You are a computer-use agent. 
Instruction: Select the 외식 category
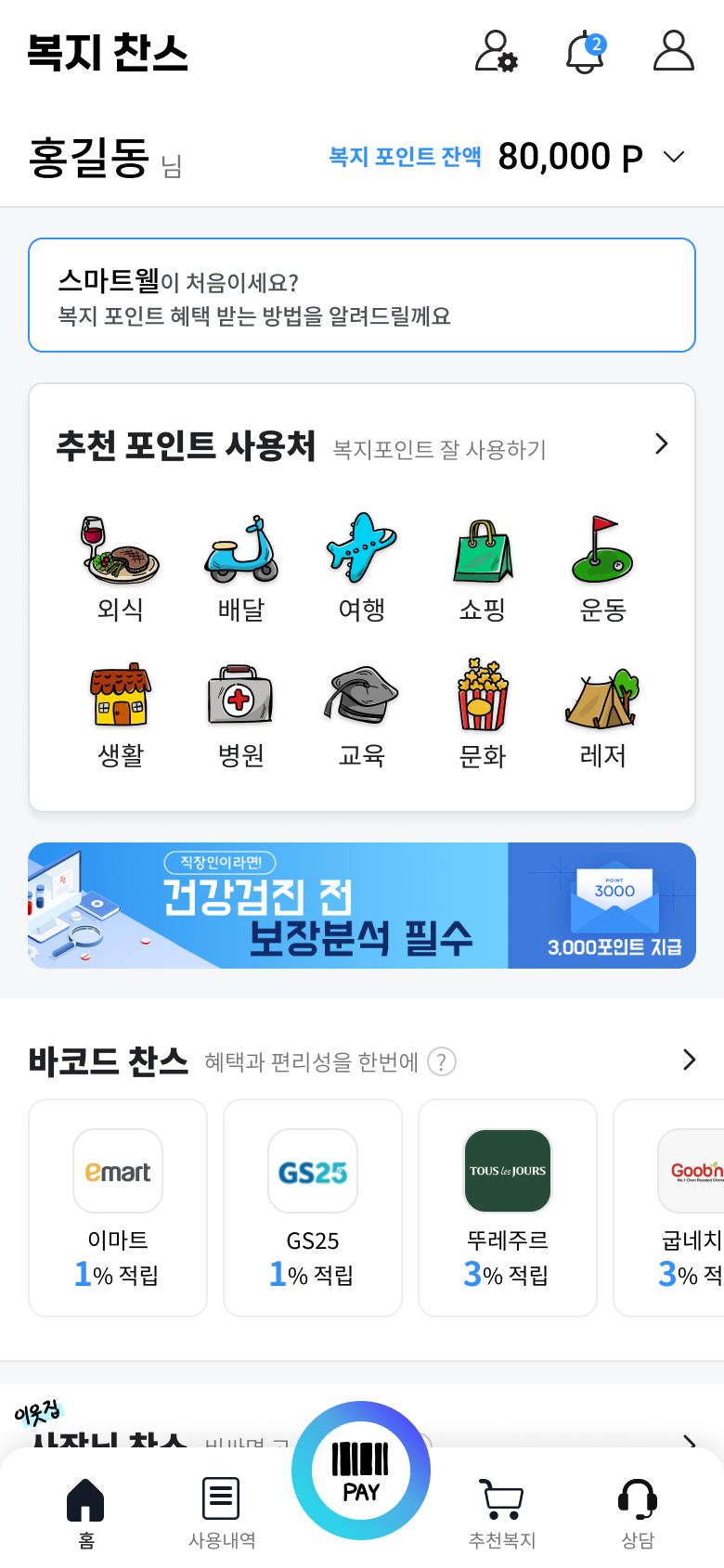[x=121, y=568]
